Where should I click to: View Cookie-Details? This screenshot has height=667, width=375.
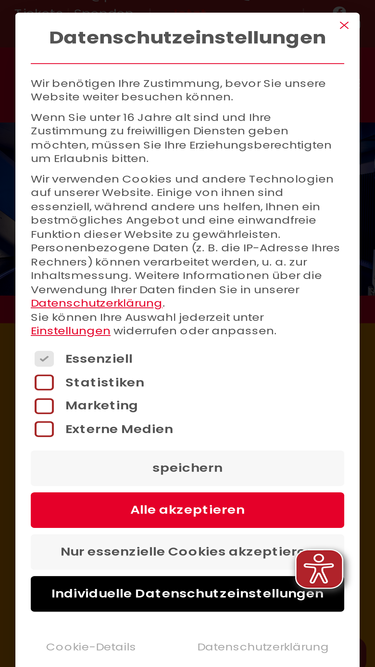pos(91,647)
